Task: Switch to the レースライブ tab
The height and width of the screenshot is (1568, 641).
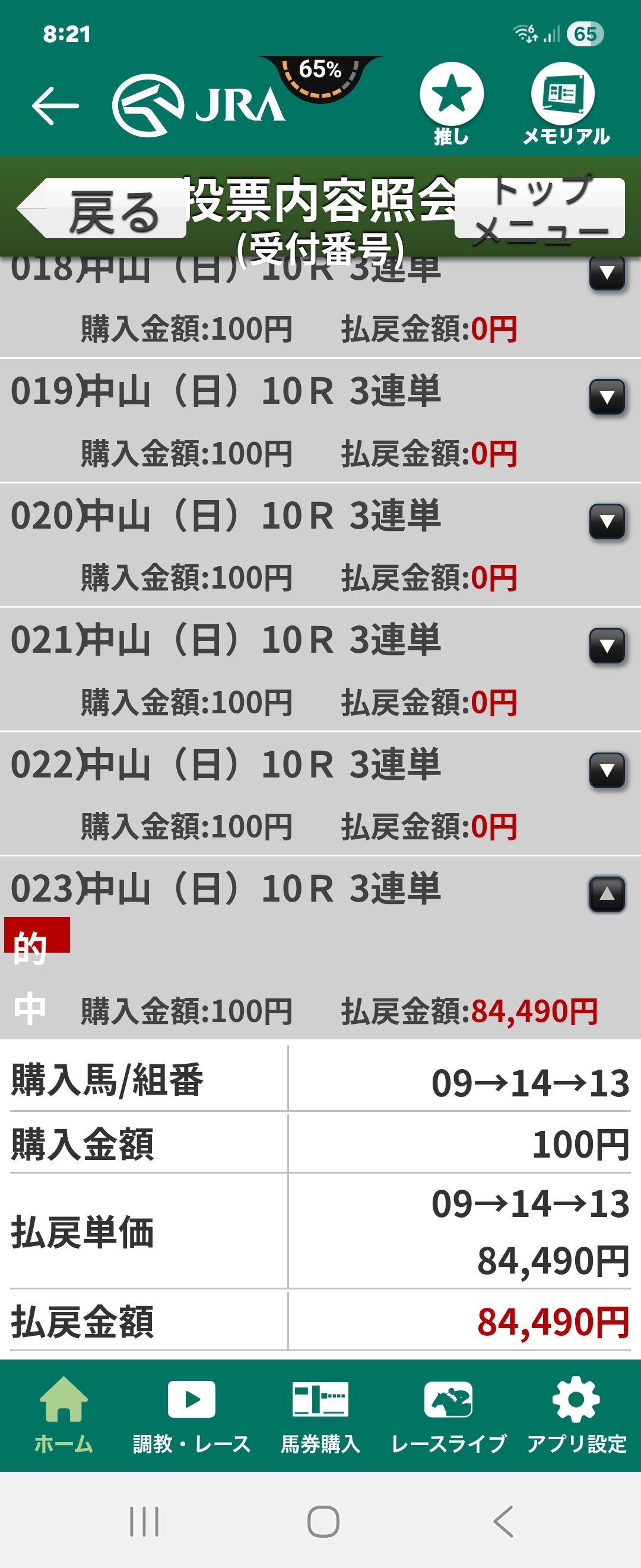Action: point(448,1414)
